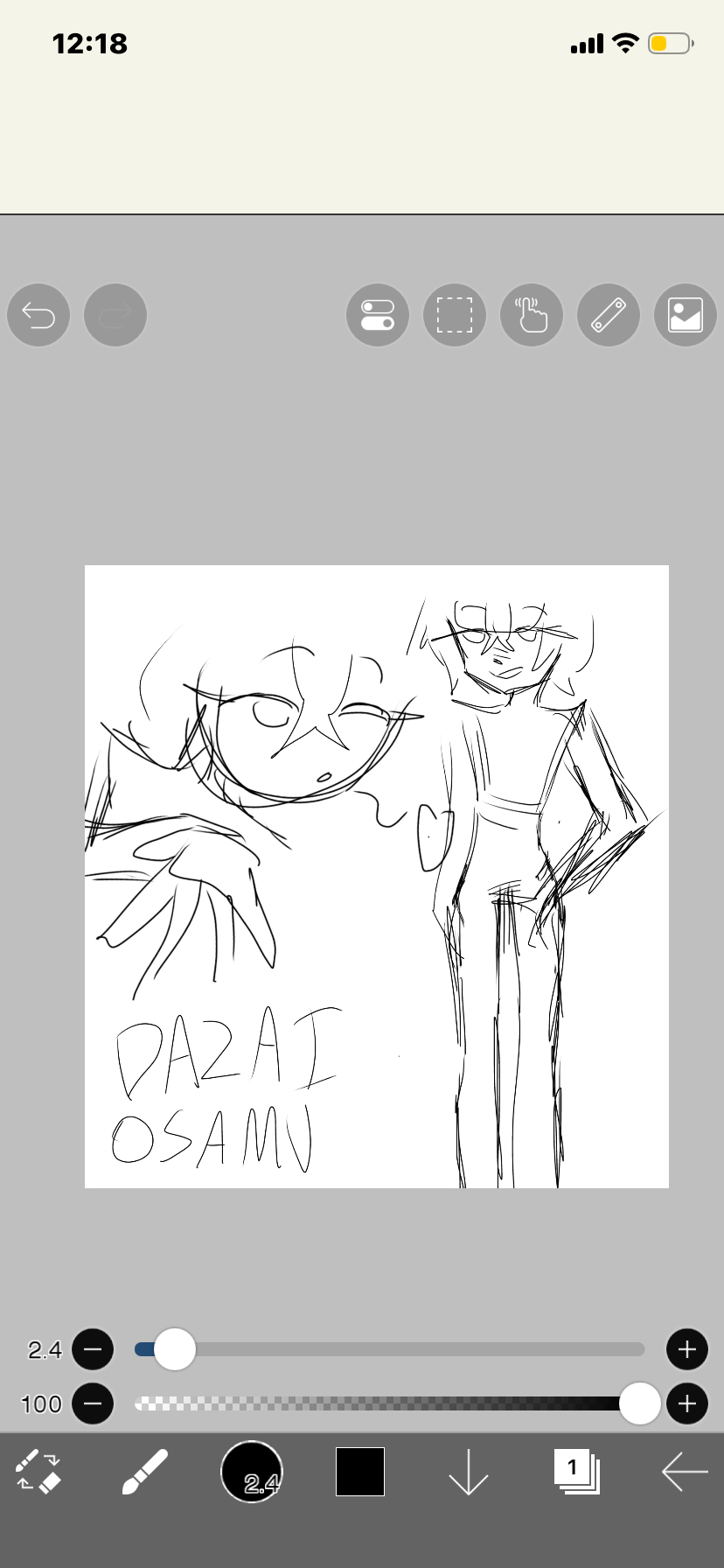The height and width of the screenshot is (1568, 724).
Task: Open the stabilizer toggle settings
Action: coord(378,315)
